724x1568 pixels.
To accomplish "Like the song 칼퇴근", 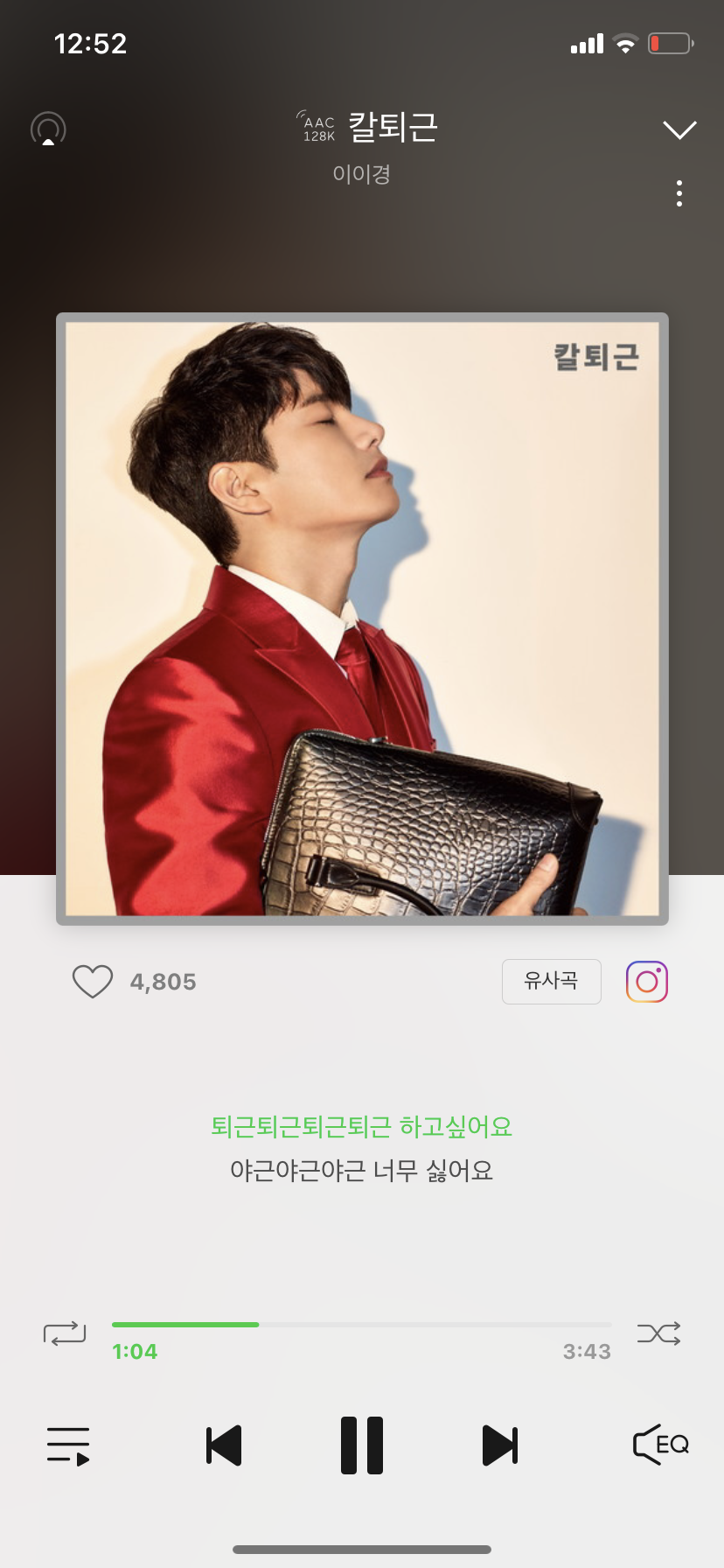I will point(93,982).
